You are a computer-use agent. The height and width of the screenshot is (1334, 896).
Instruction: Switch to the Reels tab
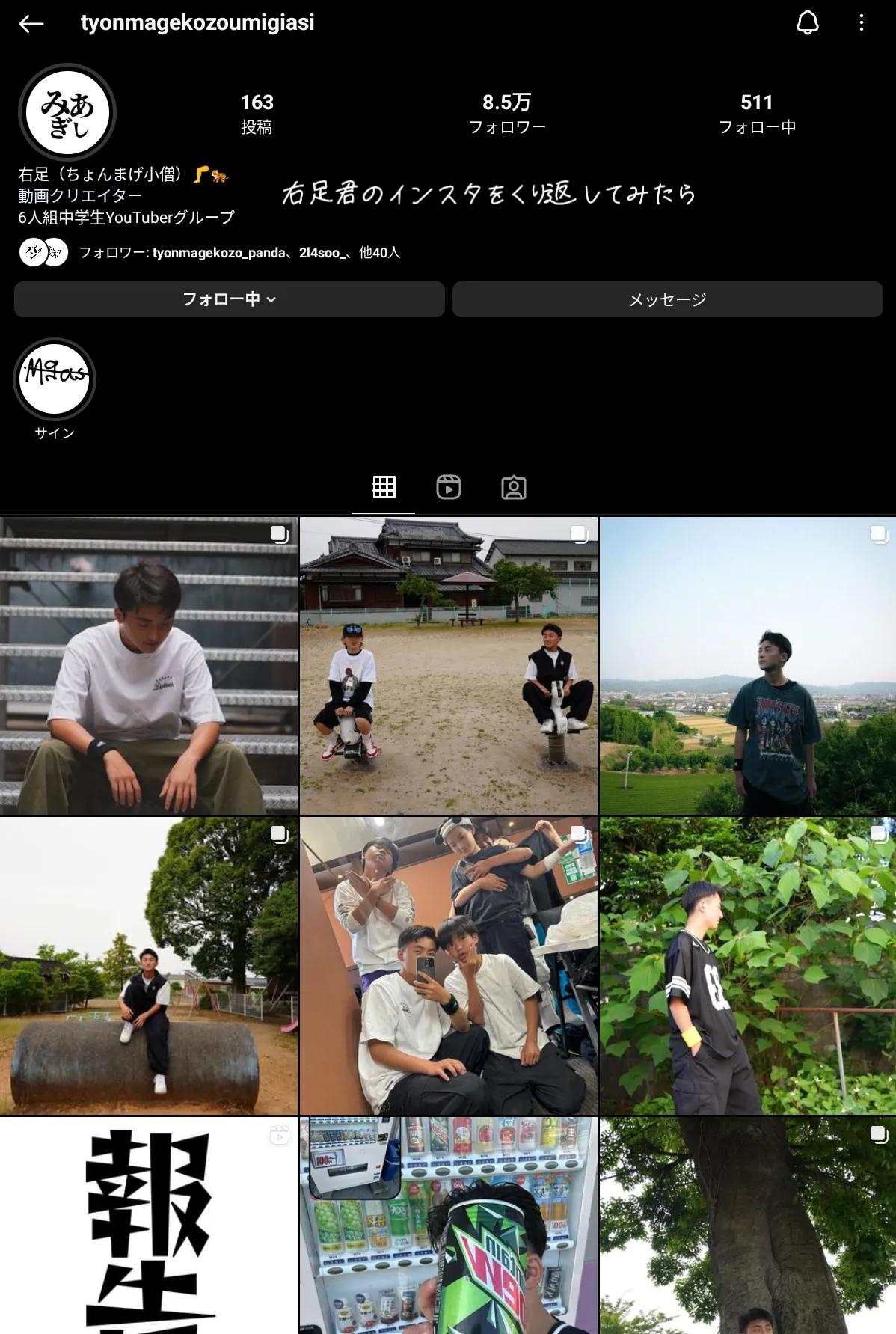(449, 488)
